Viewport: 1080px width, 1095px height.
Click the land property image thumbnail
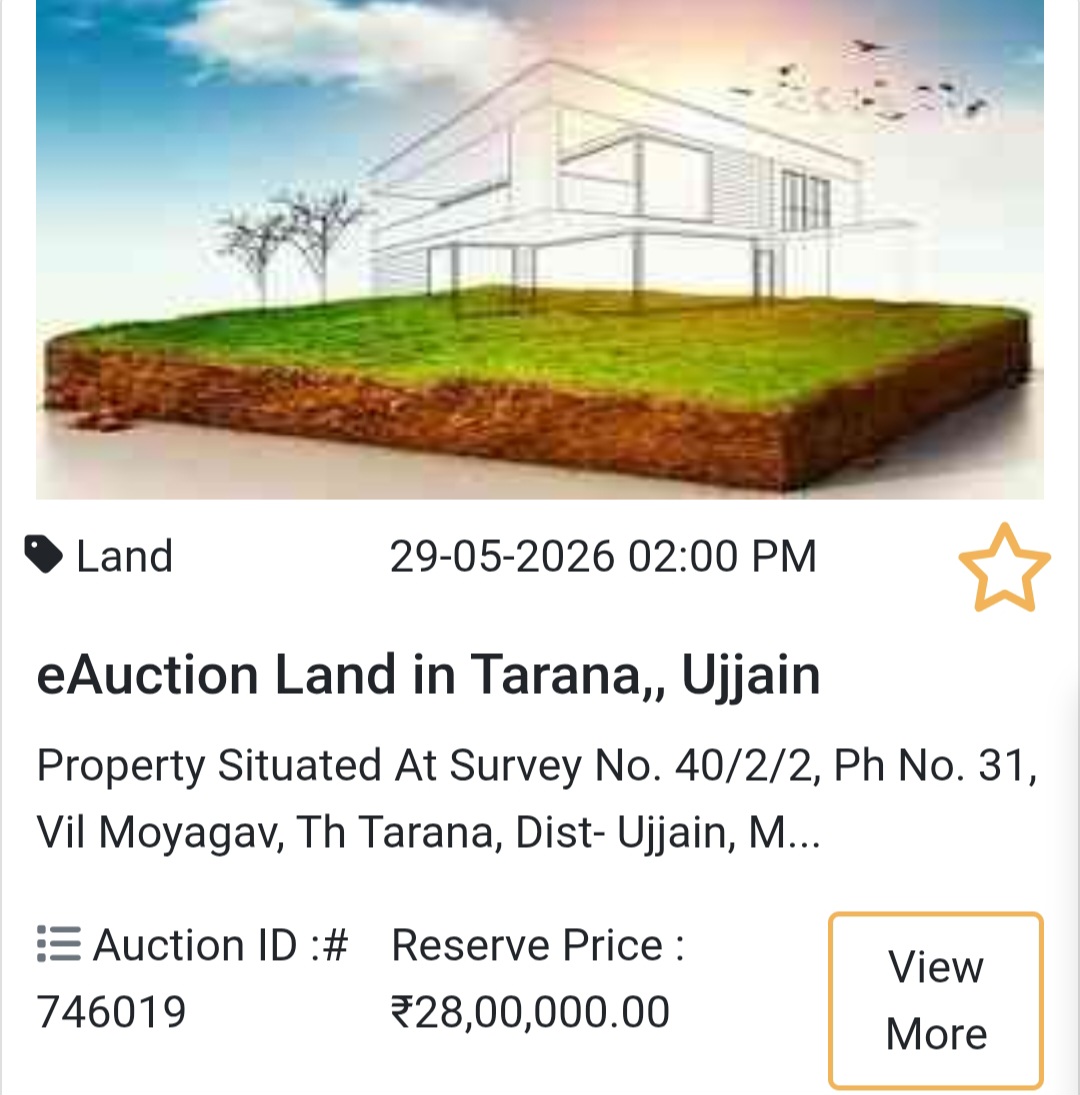click(x=540, y=250)
